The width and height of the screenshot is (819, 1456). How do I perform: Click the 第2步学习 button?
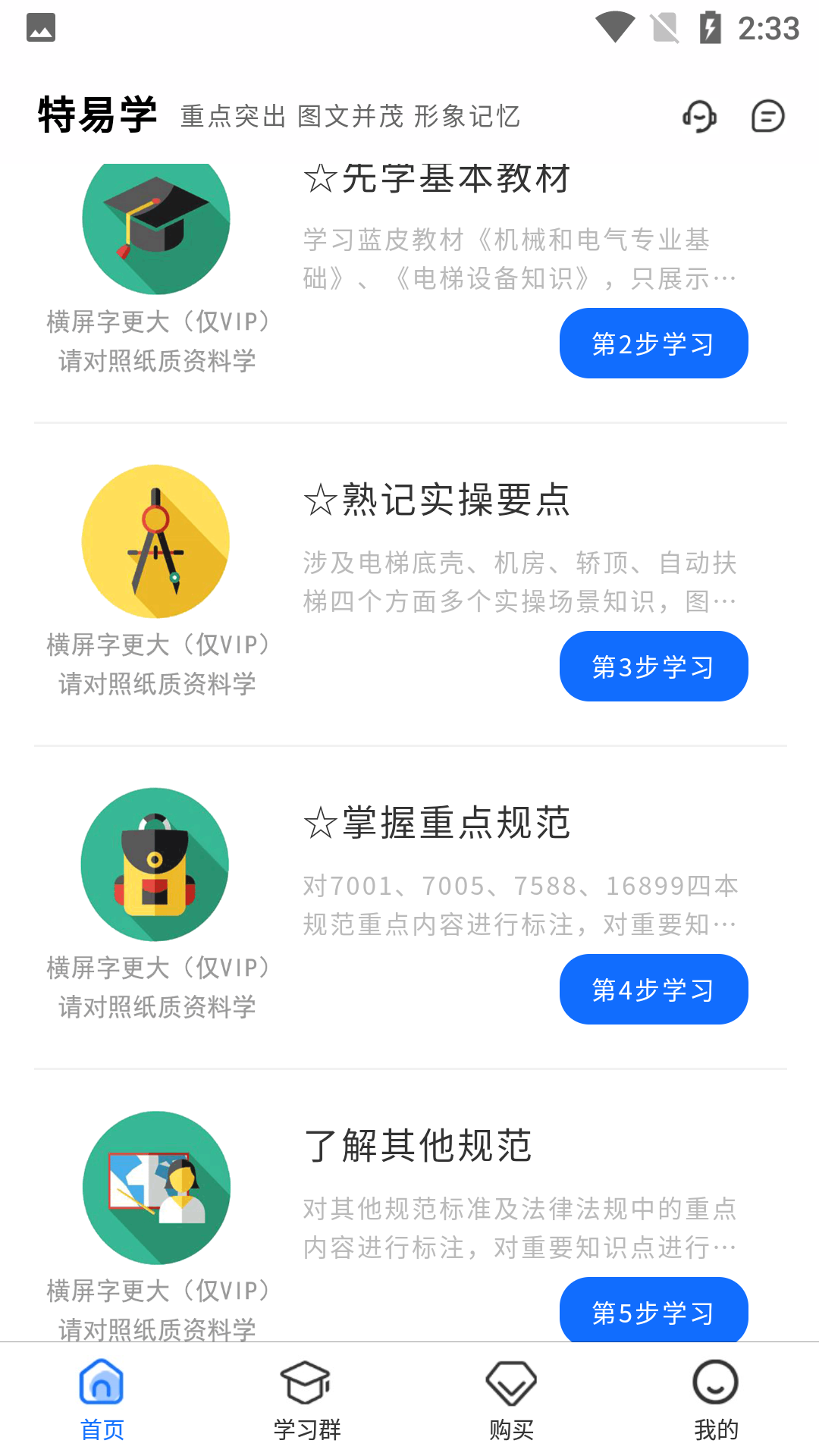pos(654,343)
